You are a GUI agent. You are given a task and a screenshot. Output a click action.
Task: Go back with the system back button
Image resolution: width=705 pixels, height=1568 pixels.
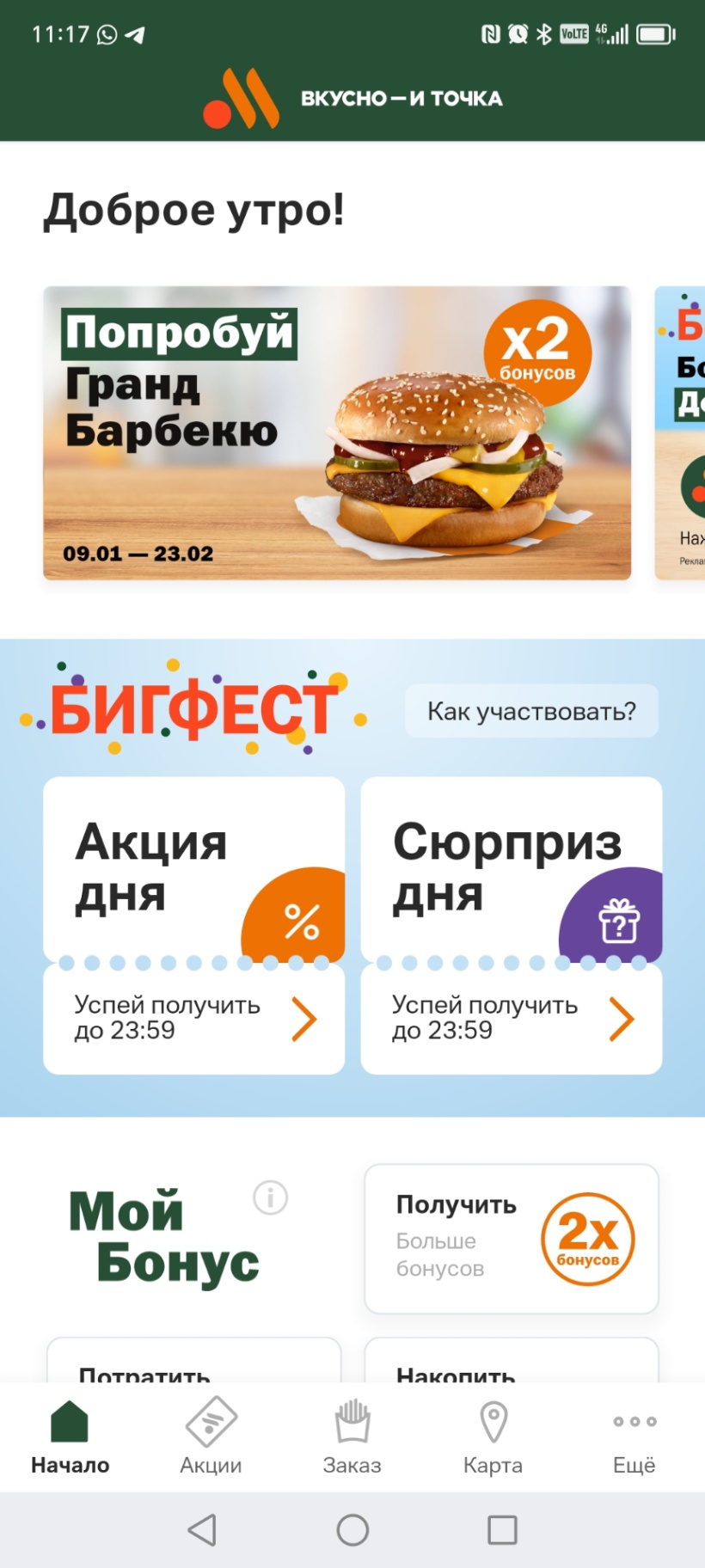pos(202,1530)
